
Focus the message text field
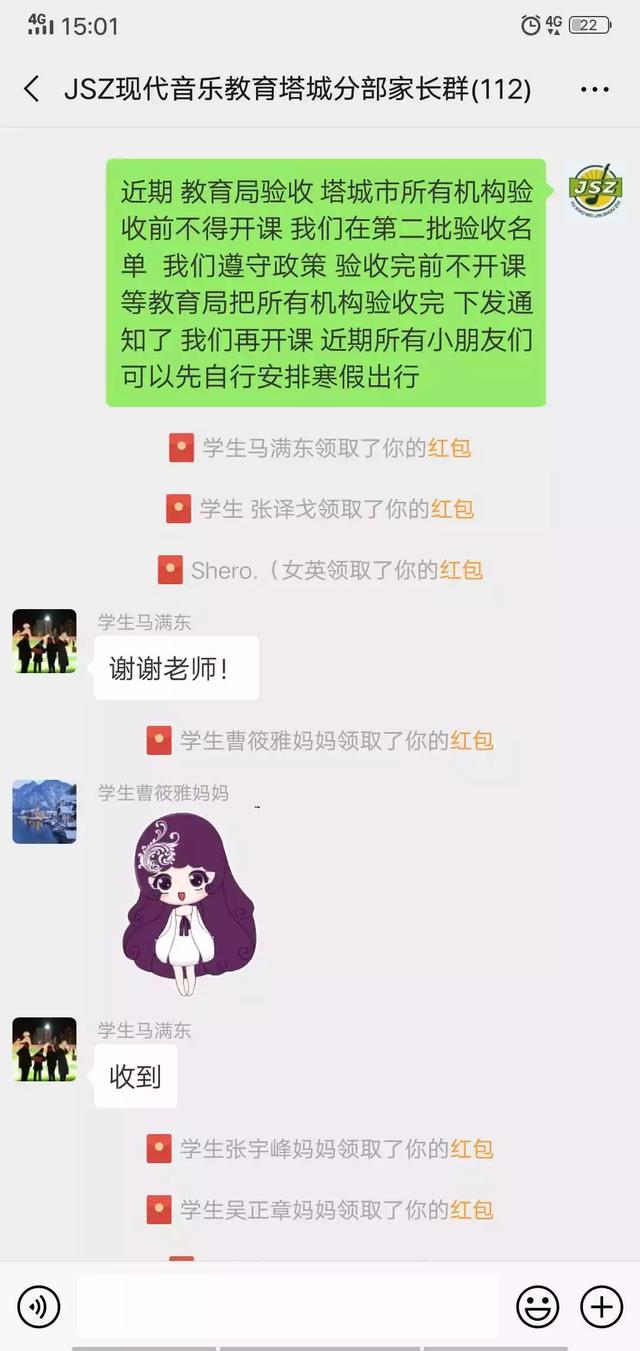(x=288, y=1306)
